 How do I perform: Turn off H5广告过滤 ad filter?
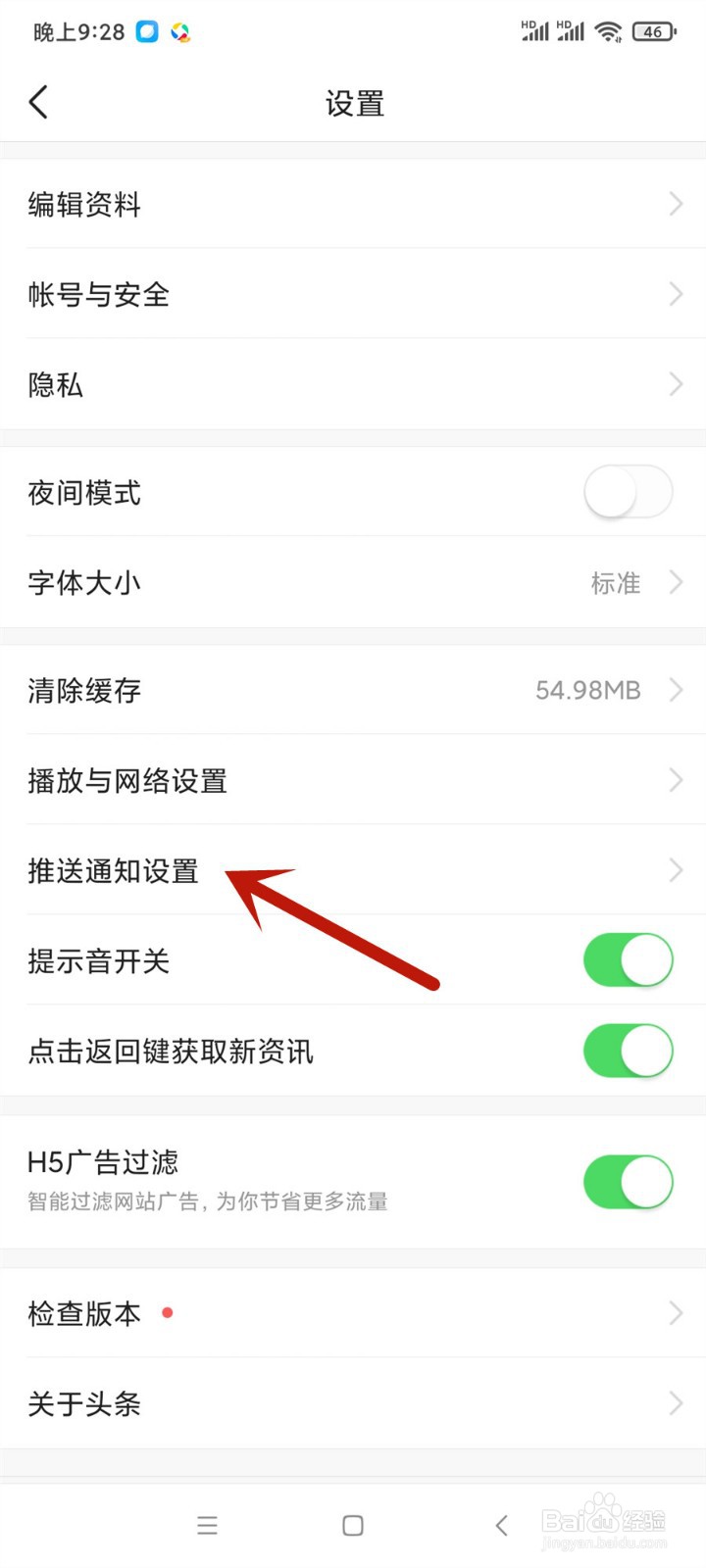[x=628, y=1182]
